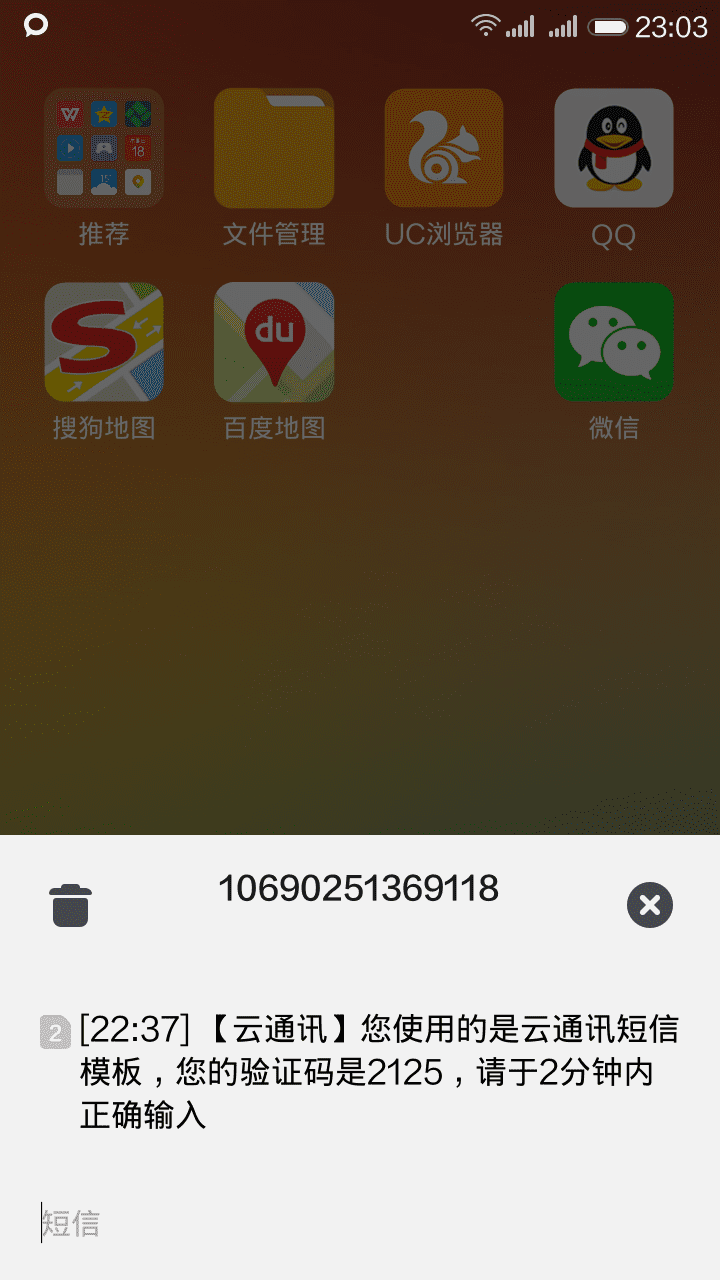720x1280 pixels.
Task: Open 文件管理 file manager
Action: tap(274, 148)
